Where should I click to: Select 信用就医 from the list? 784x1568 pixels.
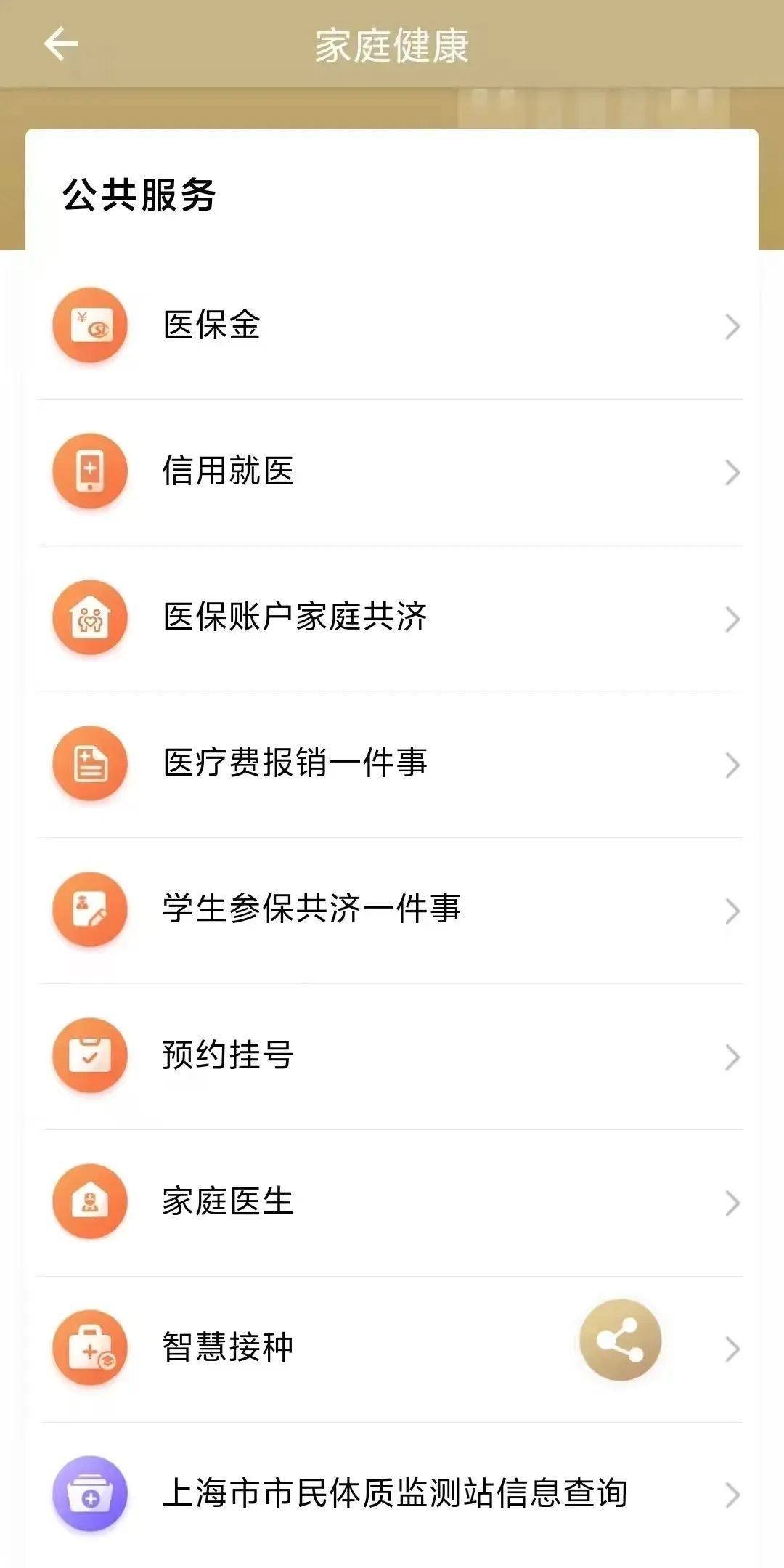click(228, 471)
